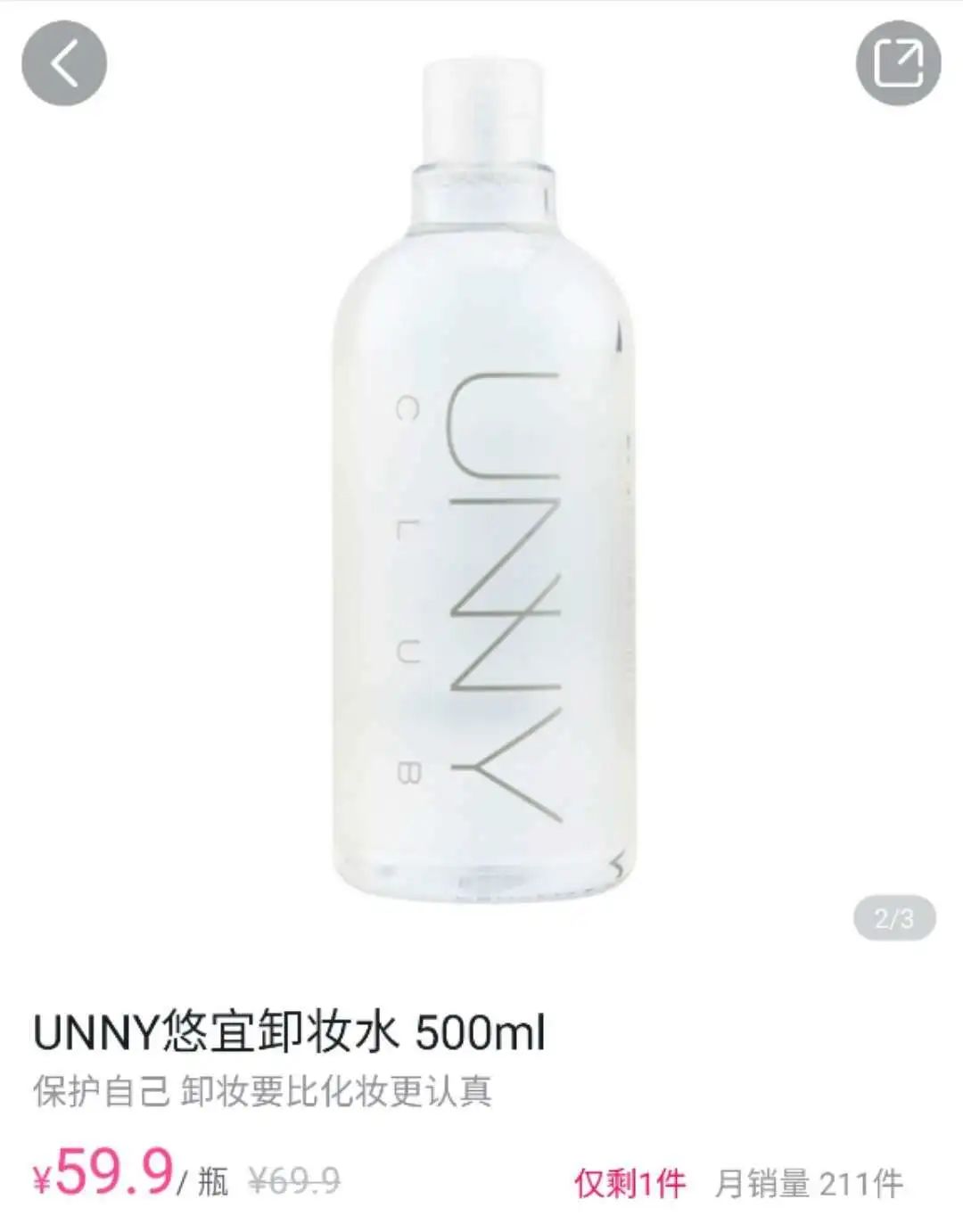
Task: Go back using the back arrow
Action: click(x=64, y=63)
